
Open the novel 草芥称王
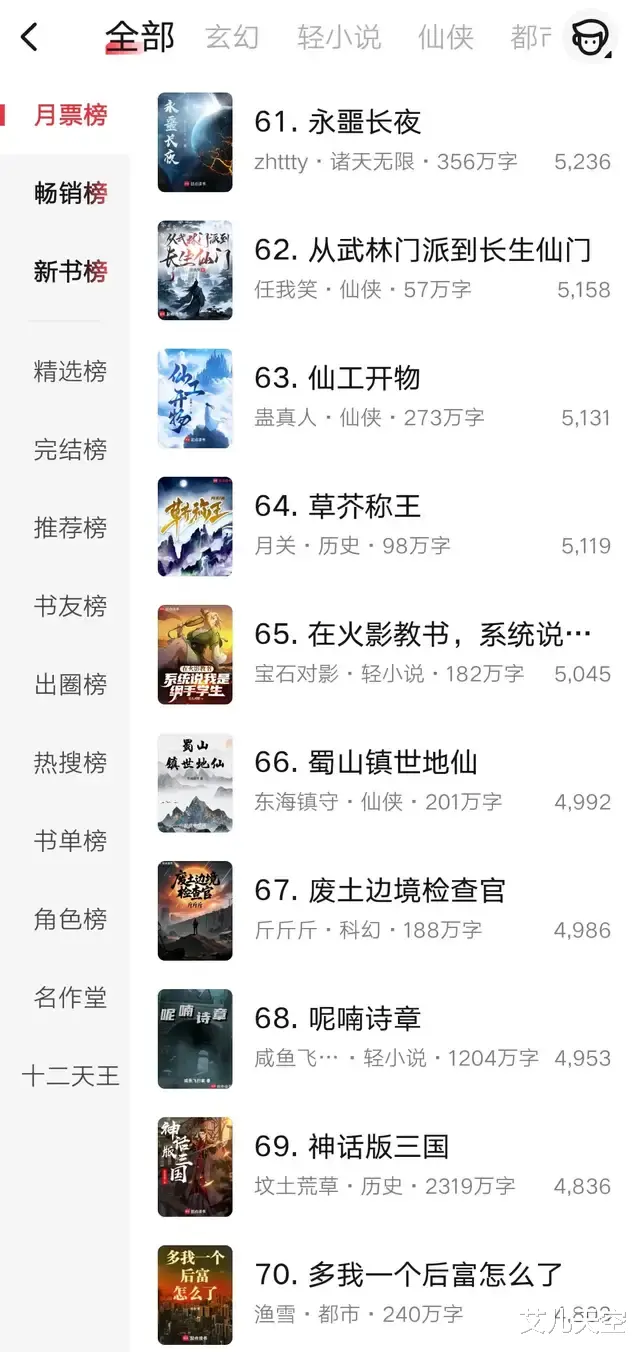(x=337, y=506)
